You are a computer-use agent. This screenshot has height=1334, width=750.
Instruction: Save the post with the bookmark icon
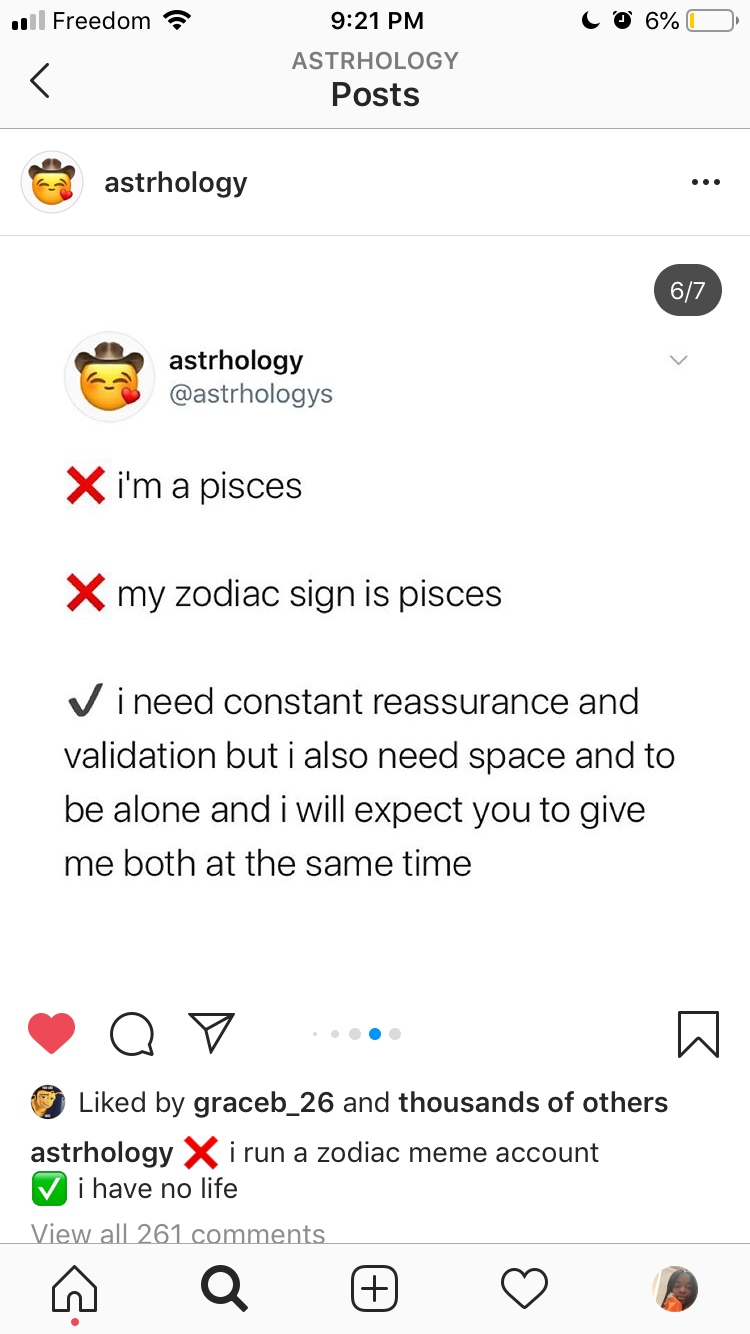click(x=698, y=1034)
